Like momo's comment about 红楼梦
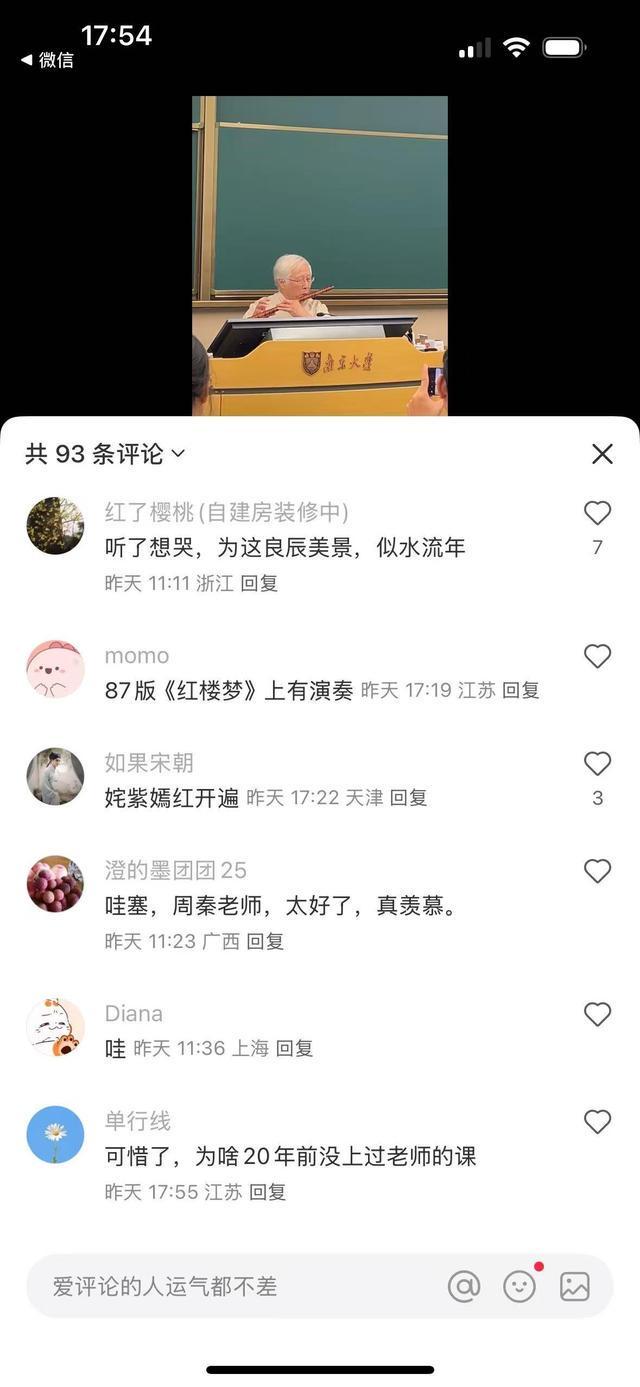Screen dimensions: 640x1387 click(x=597, y=656)
